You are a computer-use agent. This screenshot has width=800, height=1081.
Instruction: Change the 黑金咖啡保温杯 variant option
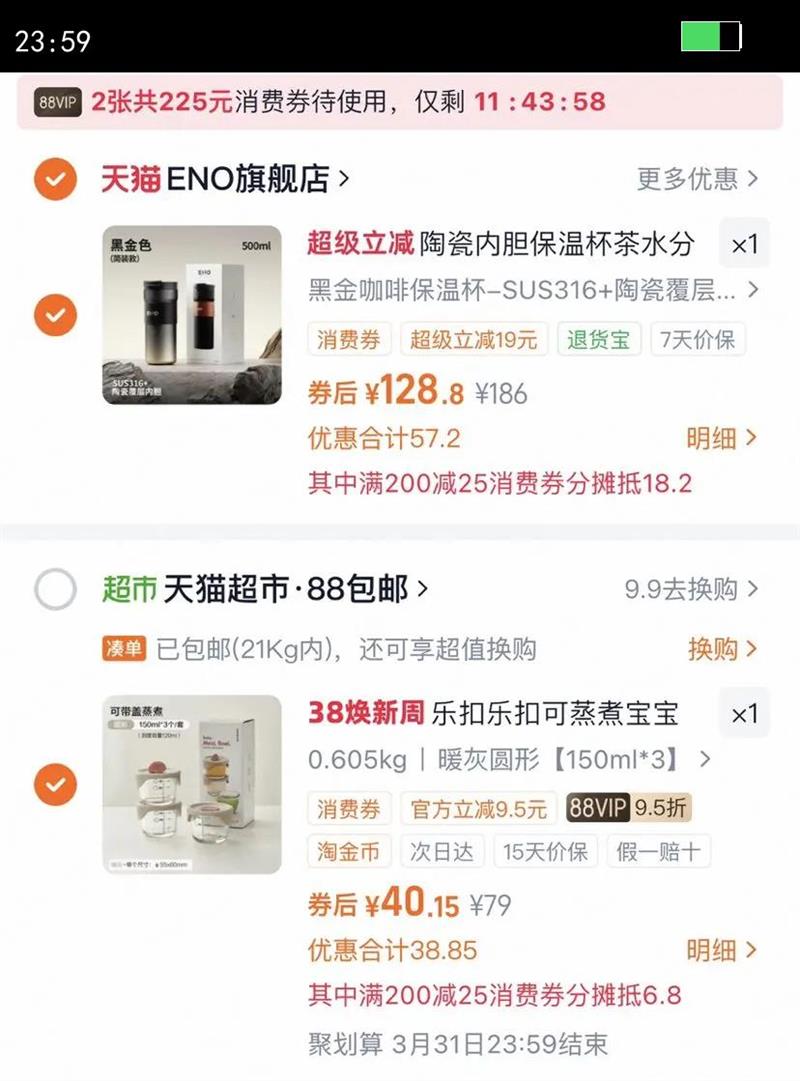pos(533,290)
